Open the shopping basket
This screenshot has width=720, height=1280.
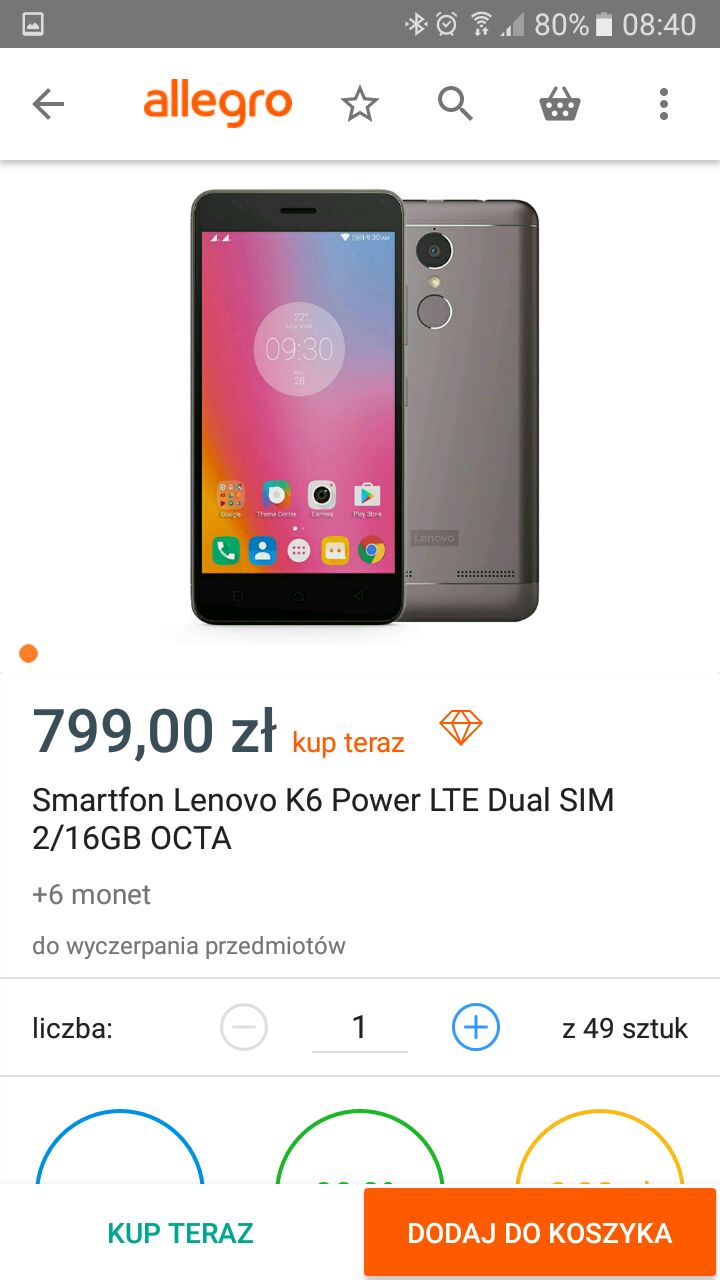coord(560,104)
